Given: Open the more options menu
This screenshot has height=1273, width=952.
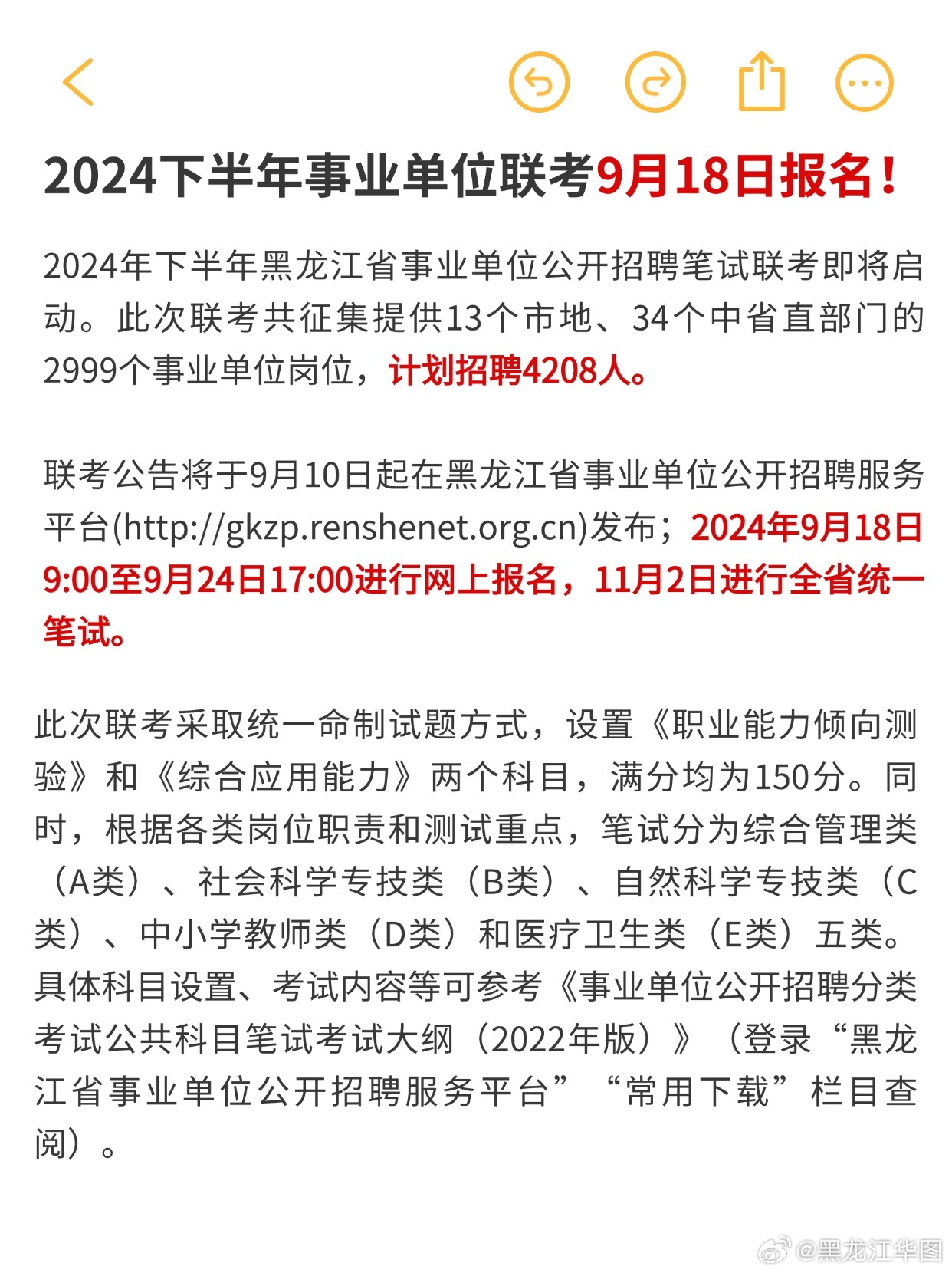Looking at the screenshot, I should point(864,82).
